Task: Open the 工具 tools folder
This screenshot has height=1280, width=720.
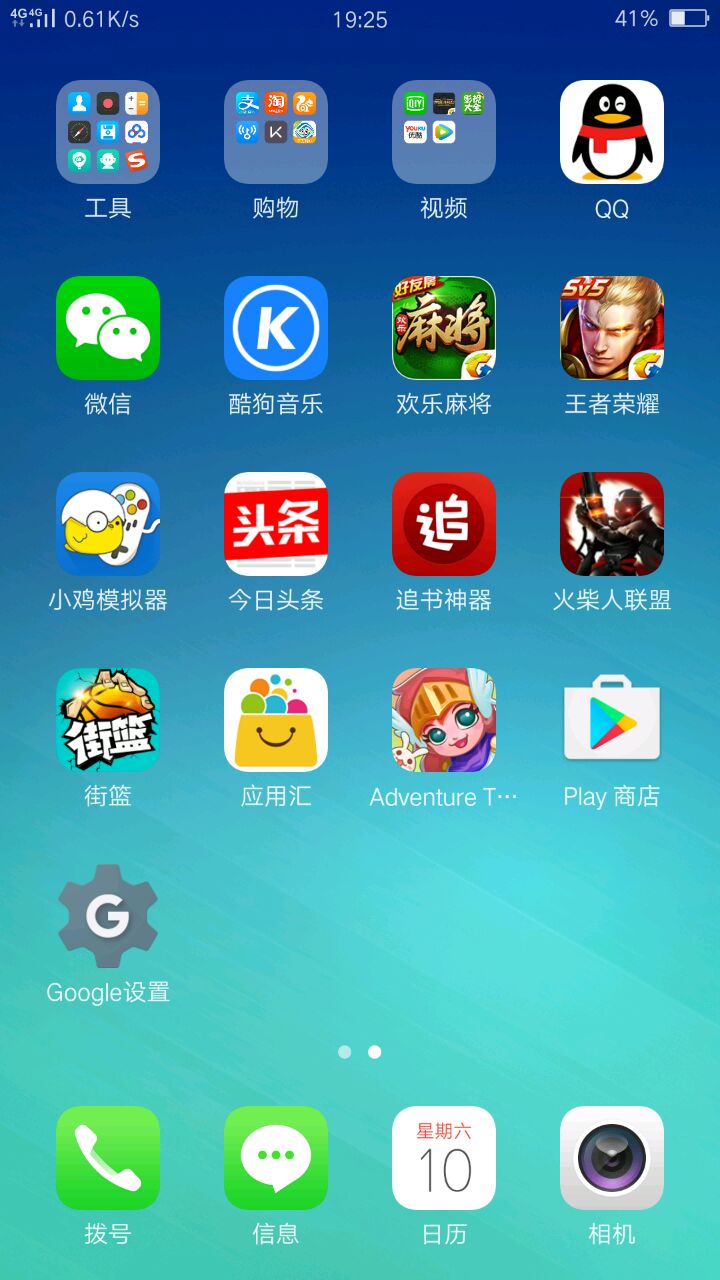Action: pos(108,132)
